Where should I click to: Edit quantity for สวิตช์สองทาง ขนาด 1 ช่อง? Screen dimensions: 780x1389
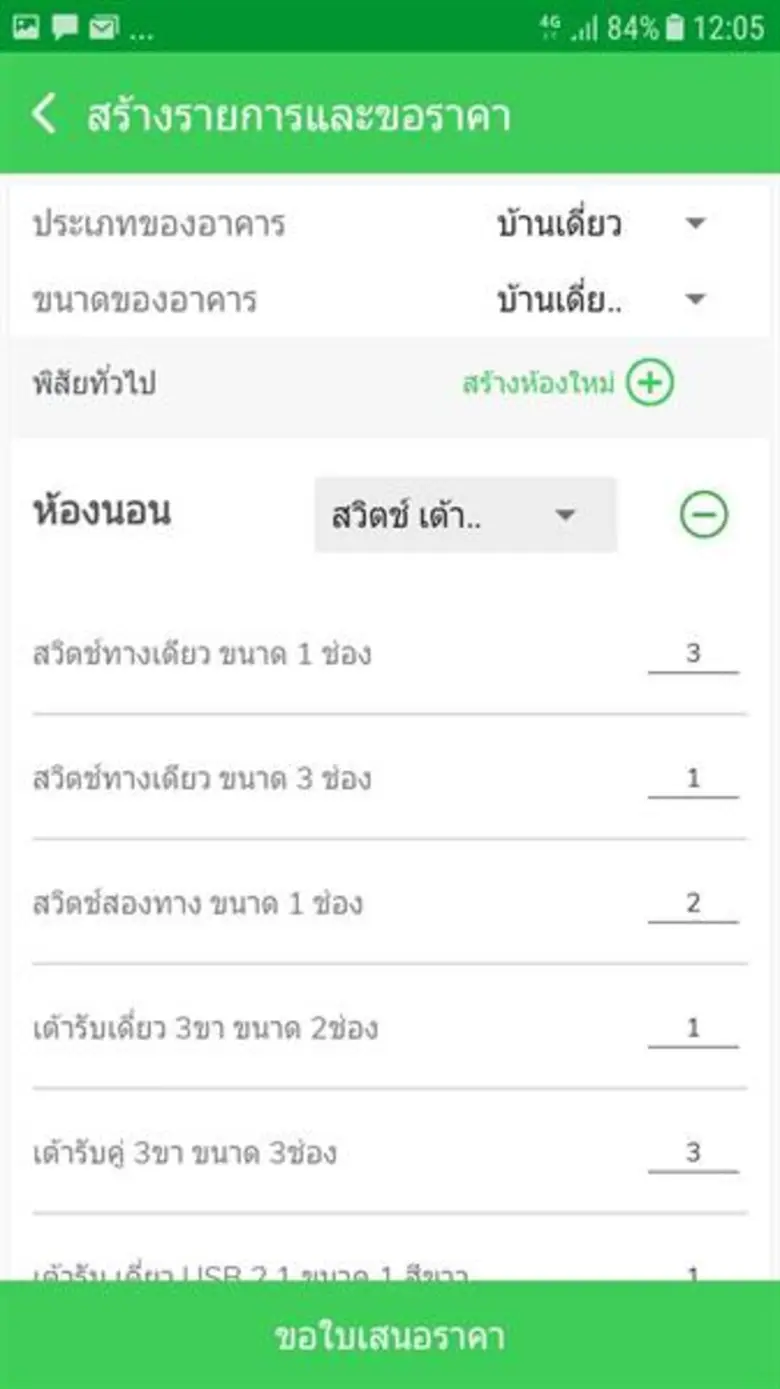pyautogui.click(x=693, y=904)
